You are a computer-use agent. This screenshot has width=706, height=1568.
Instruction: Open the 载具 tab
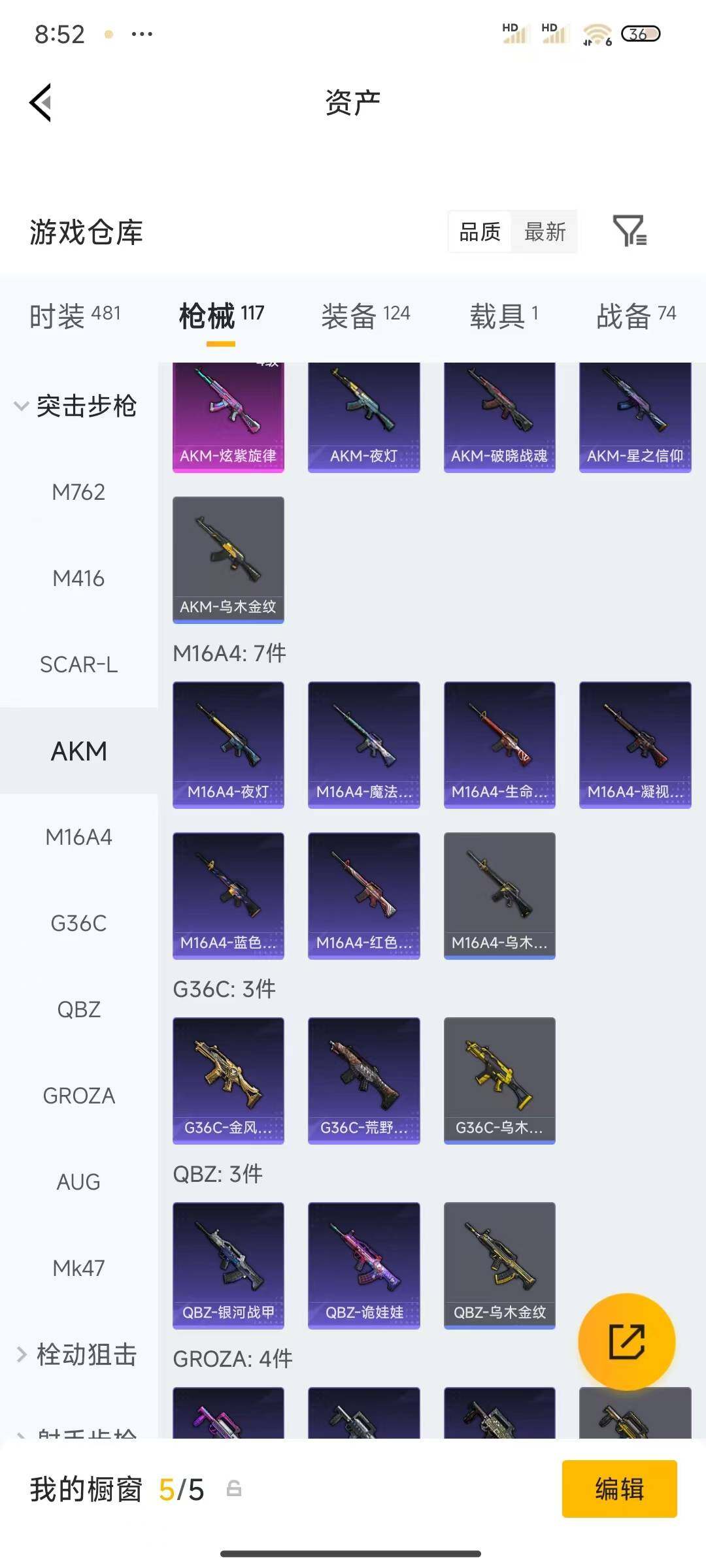point(504,316)
